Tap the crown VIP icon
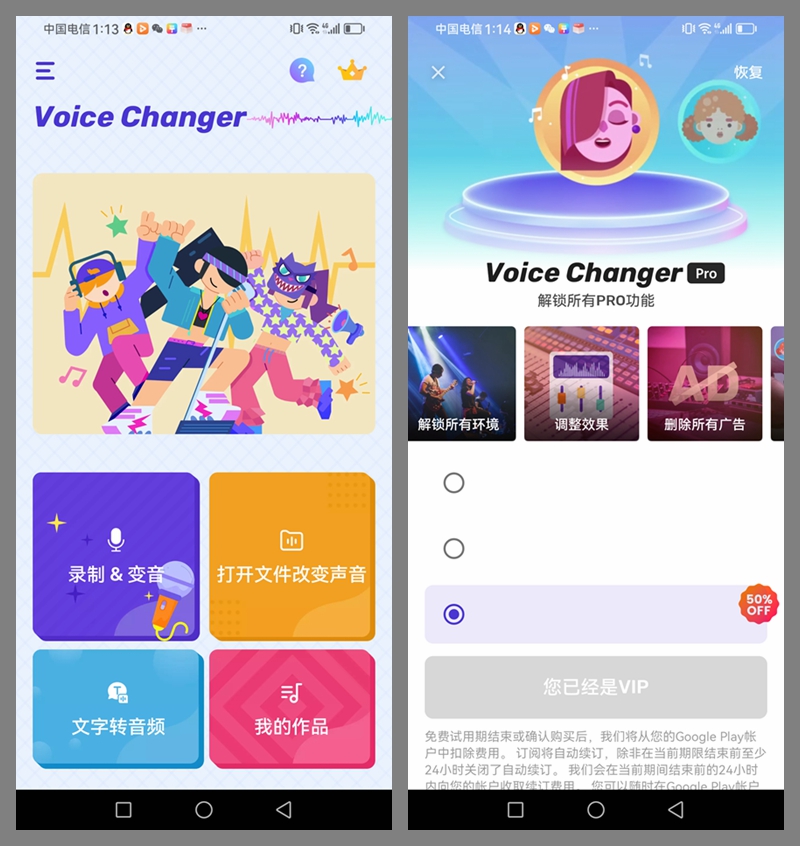Image resolution: width=800 pixels, height=846 pixels. [352, 71]
